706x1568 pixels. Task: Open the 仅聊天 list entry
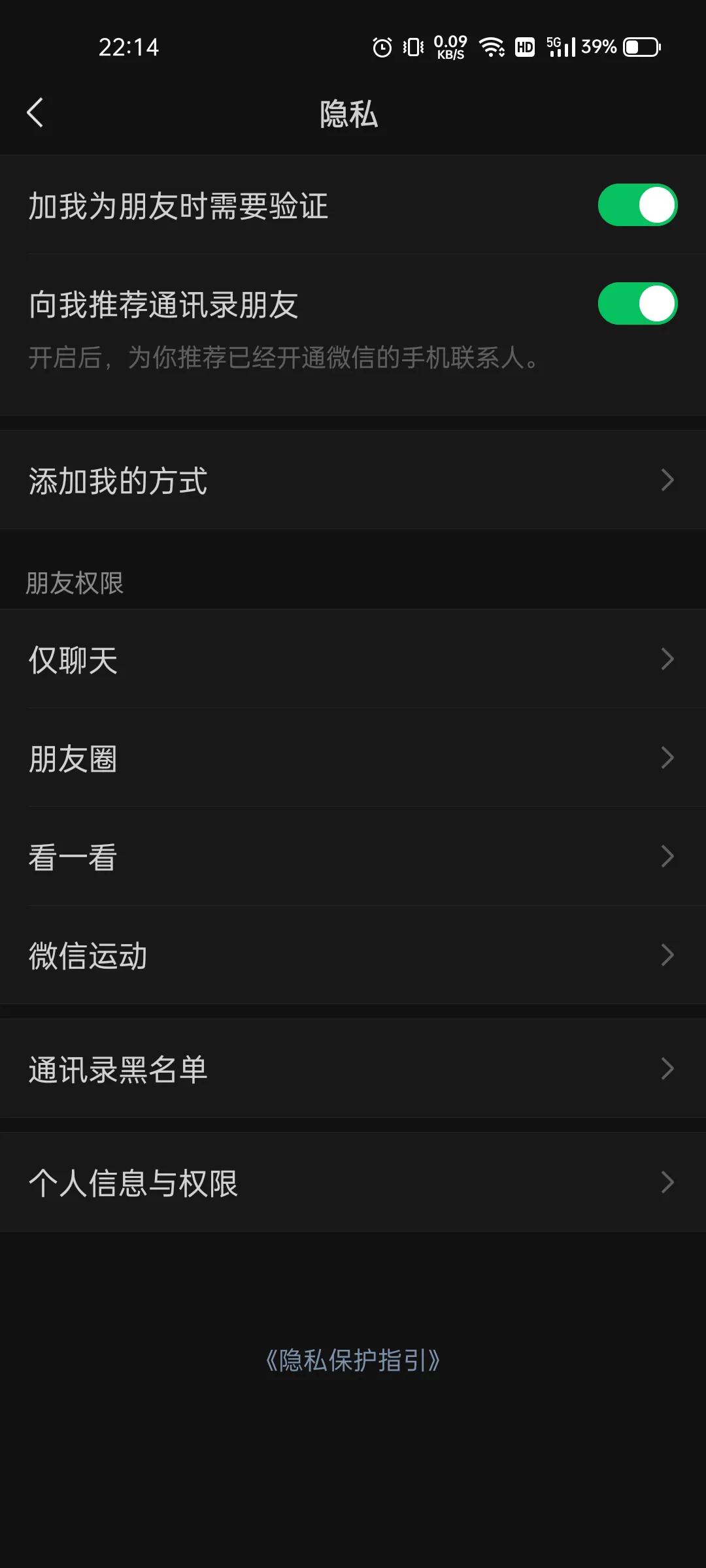point(353,660)
